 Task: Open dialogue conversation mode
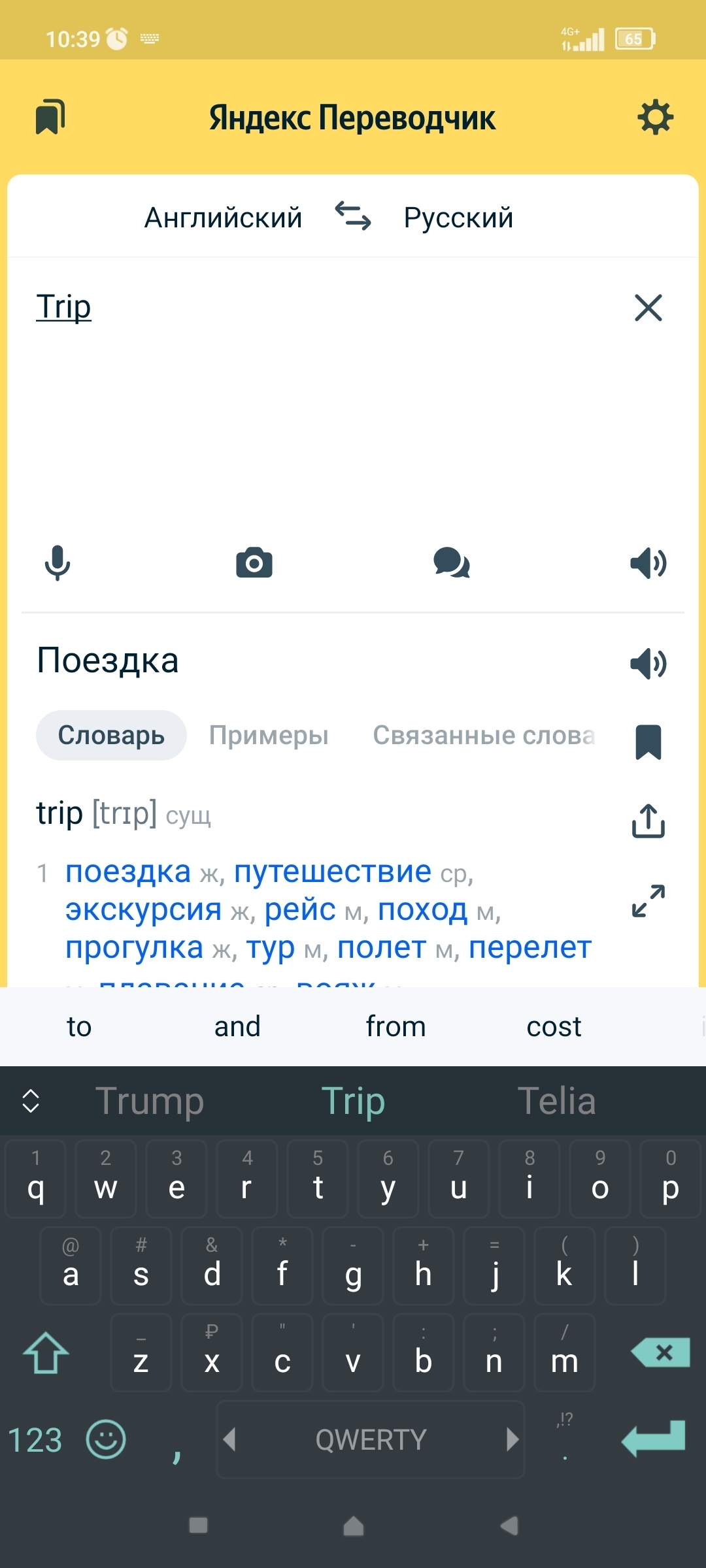pos(452,563)
